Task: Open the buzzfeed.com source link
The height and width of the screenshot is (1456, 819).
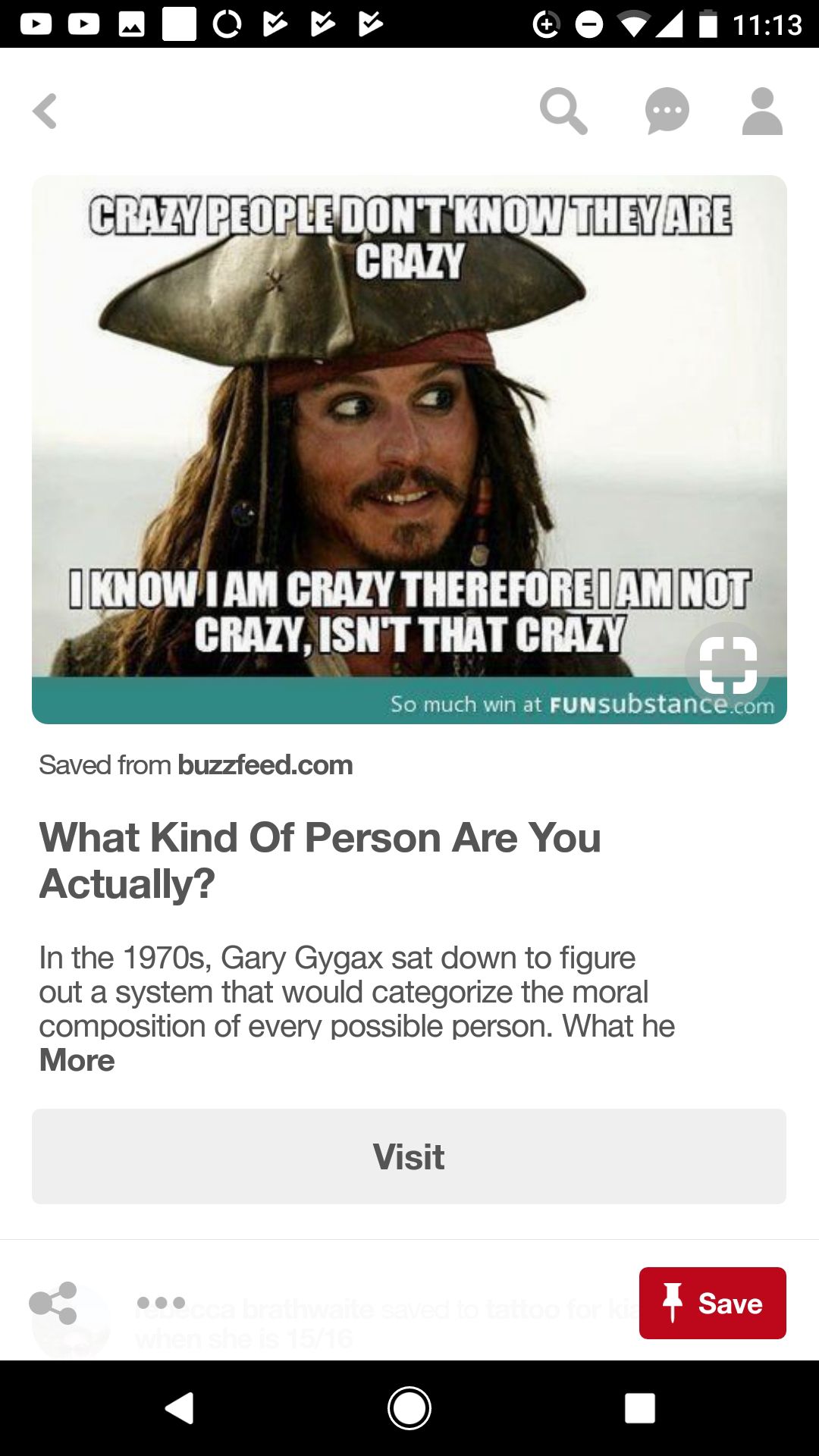Action: tap(265, 764)
